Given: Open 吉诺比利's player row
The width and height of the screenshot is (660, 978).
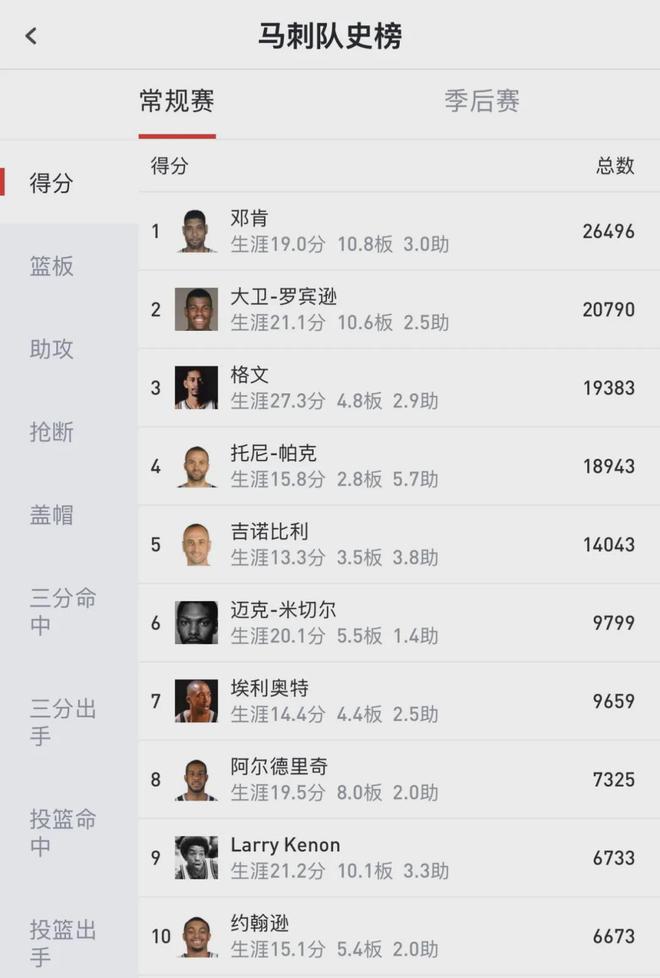Looking at the screenshot, I should click(398, 544).
